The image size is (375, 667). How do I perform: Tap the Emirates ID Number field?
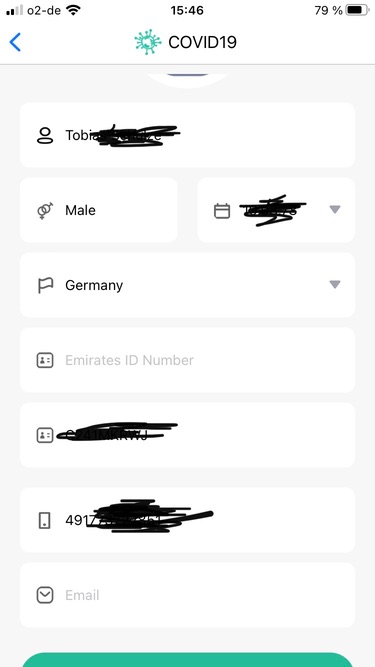pyautogui.click(x=187, y=360)
